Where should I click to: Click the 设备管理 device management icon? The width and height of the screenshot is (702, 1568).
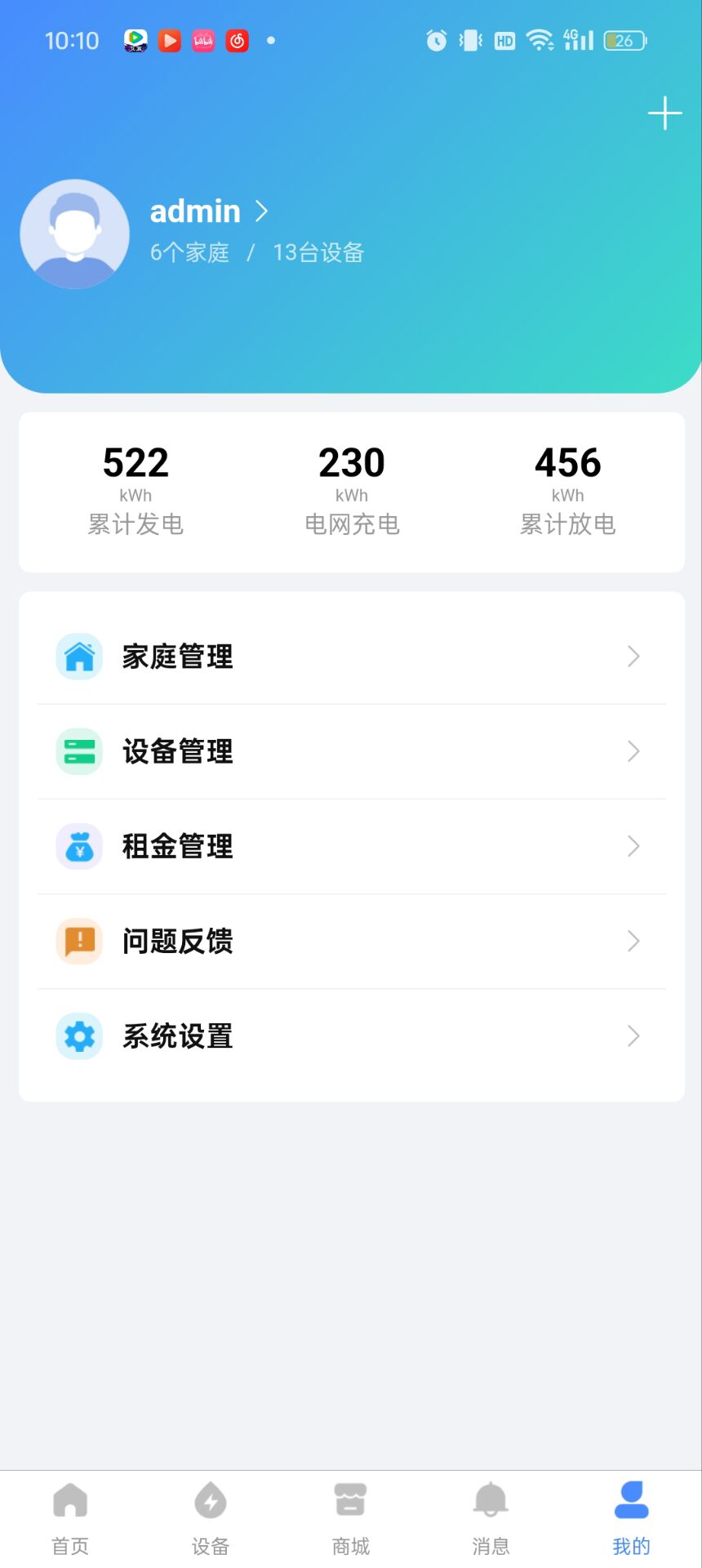tap(78, 751)
